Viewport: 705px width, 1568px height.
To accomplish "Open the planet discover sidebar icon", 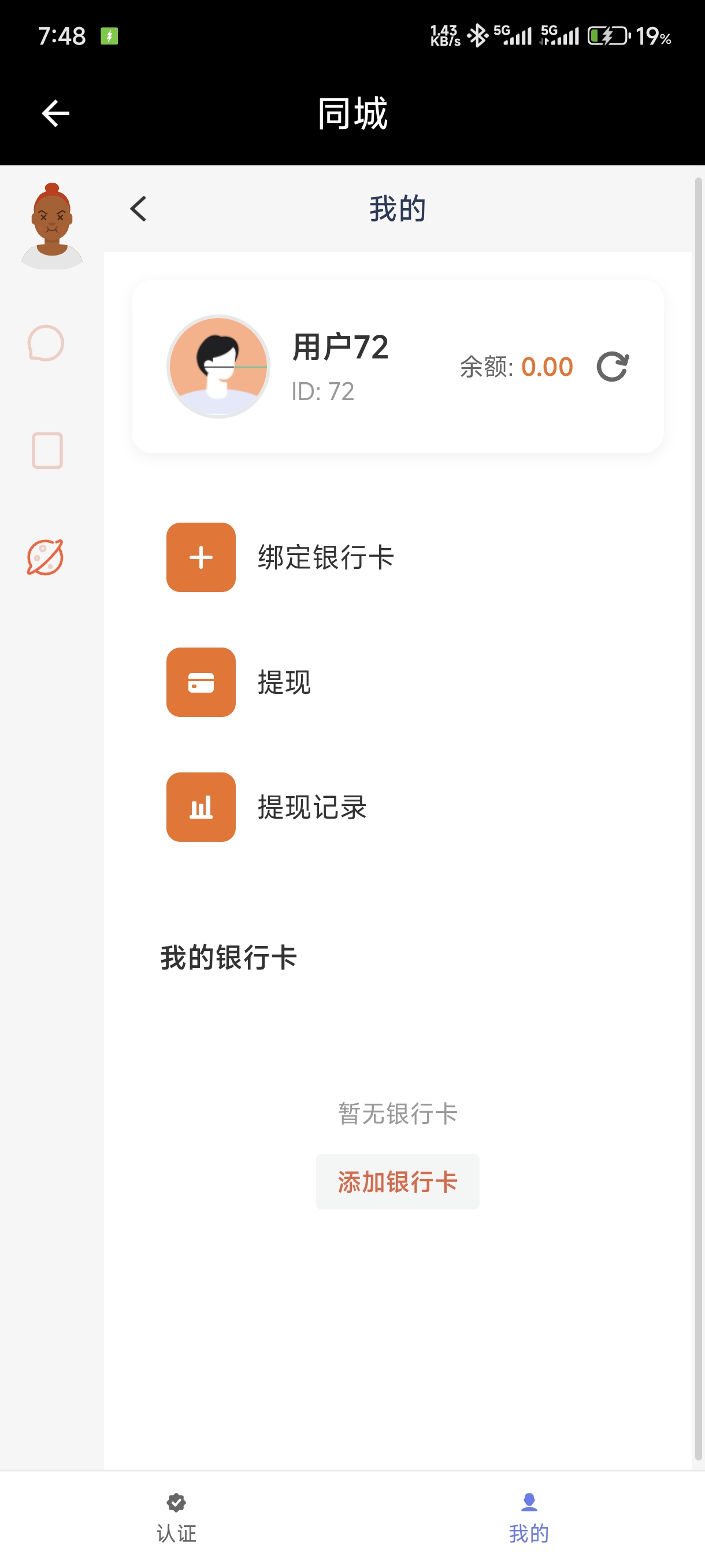I will [46, 557].
